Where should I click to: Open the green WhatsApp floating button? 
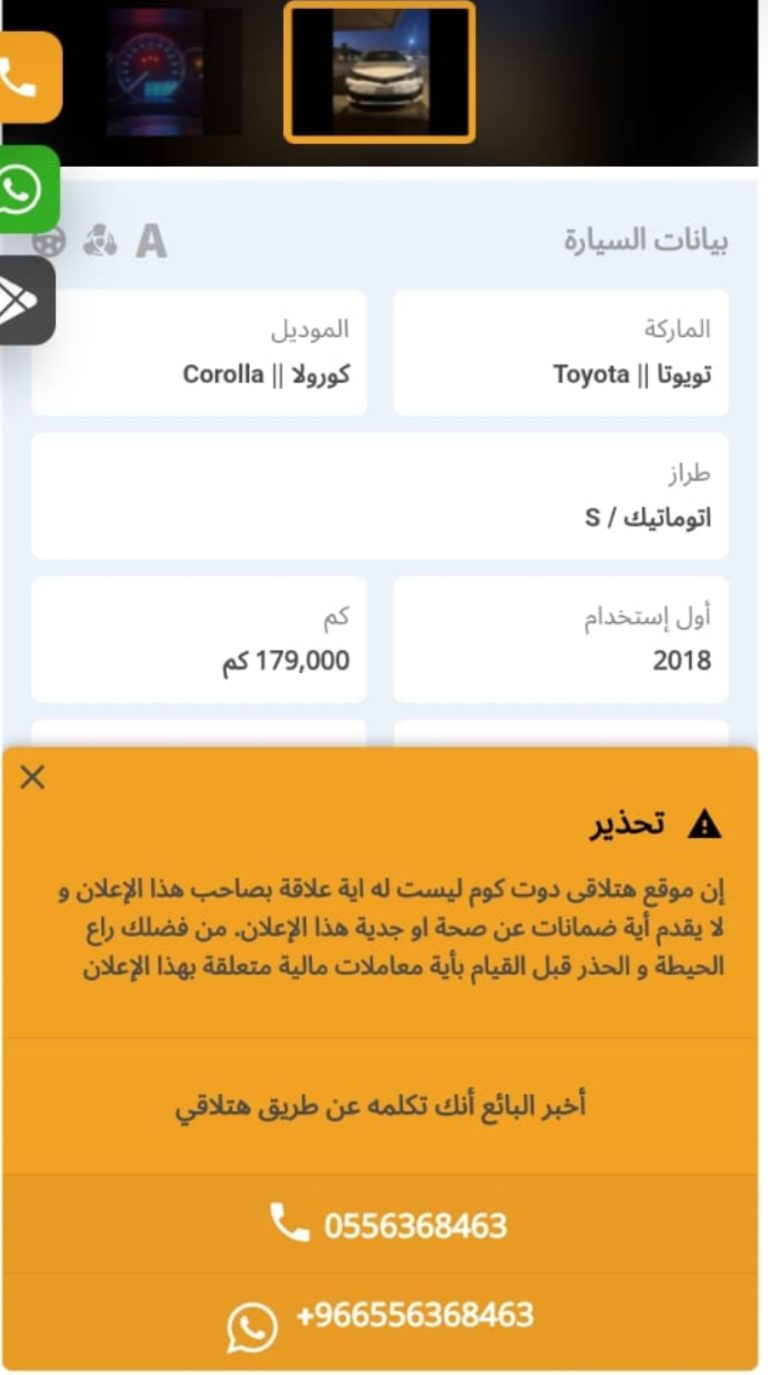pos(29,189)
